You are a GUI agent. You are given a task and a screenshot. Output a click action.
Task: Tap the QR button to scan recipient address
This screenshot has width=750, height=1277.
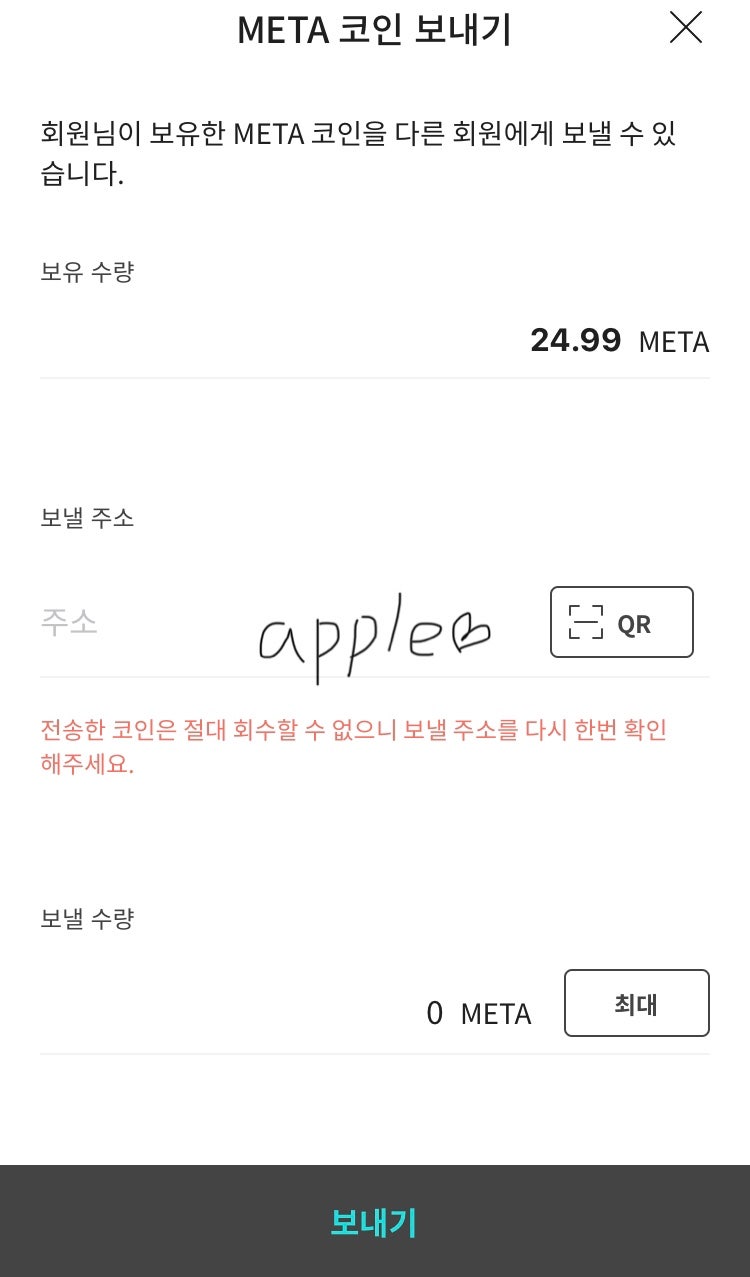click(x=621, y=622)
